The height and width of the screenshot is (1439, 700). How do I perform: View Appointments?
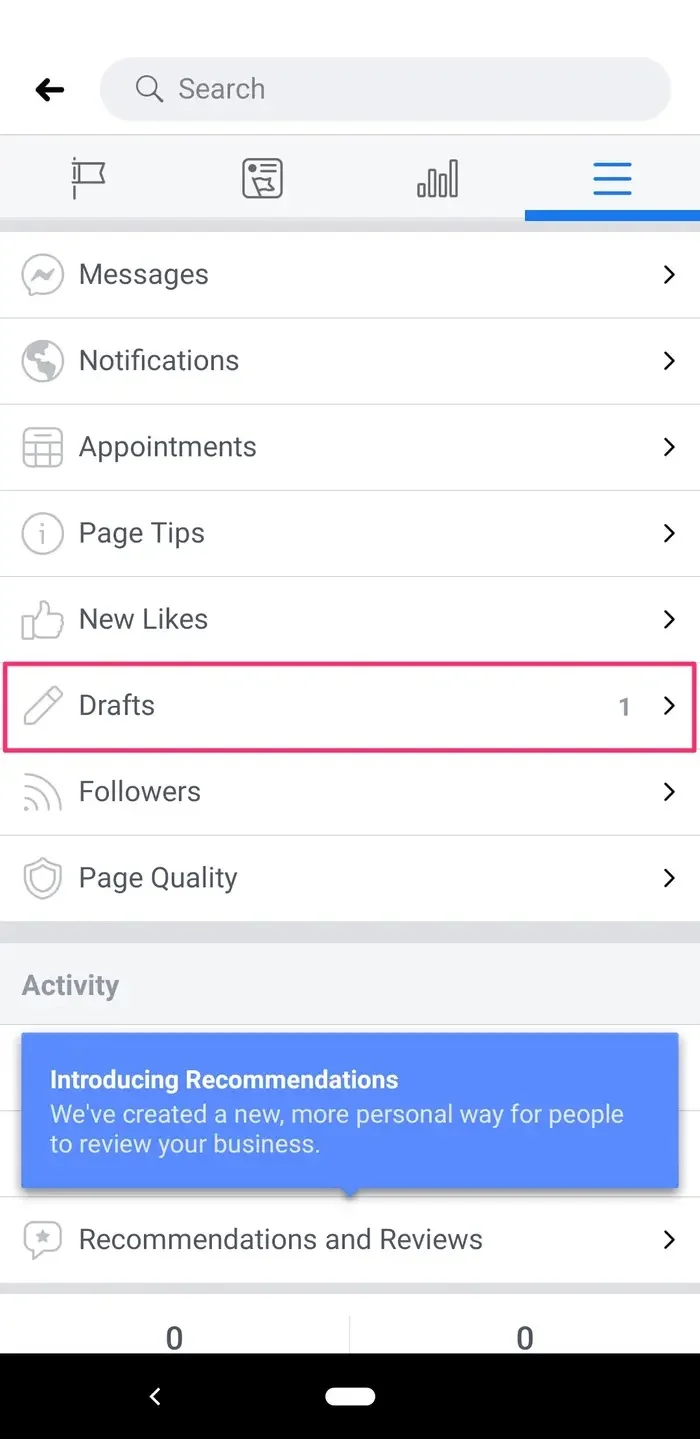pos(350,447)
